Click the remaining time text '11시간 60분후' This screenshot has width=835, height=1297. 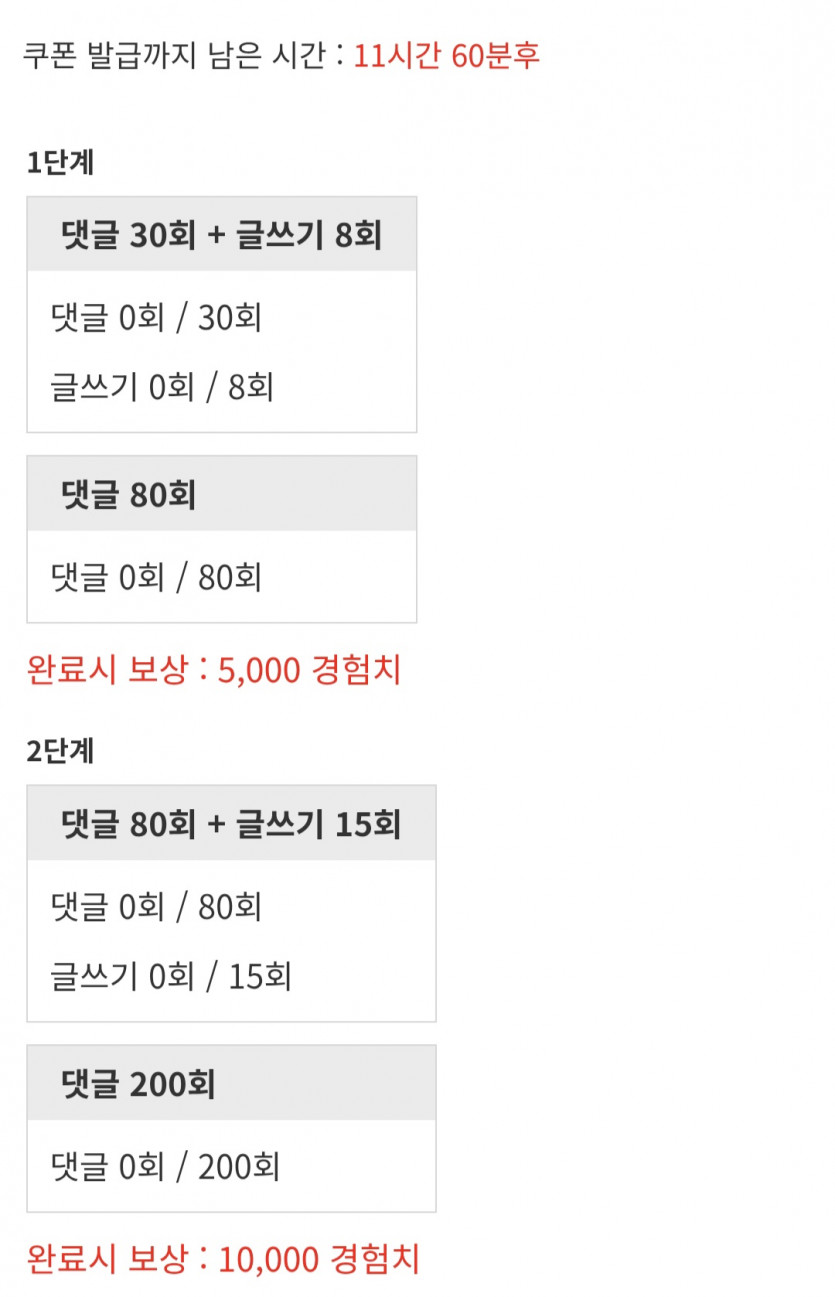447,57
